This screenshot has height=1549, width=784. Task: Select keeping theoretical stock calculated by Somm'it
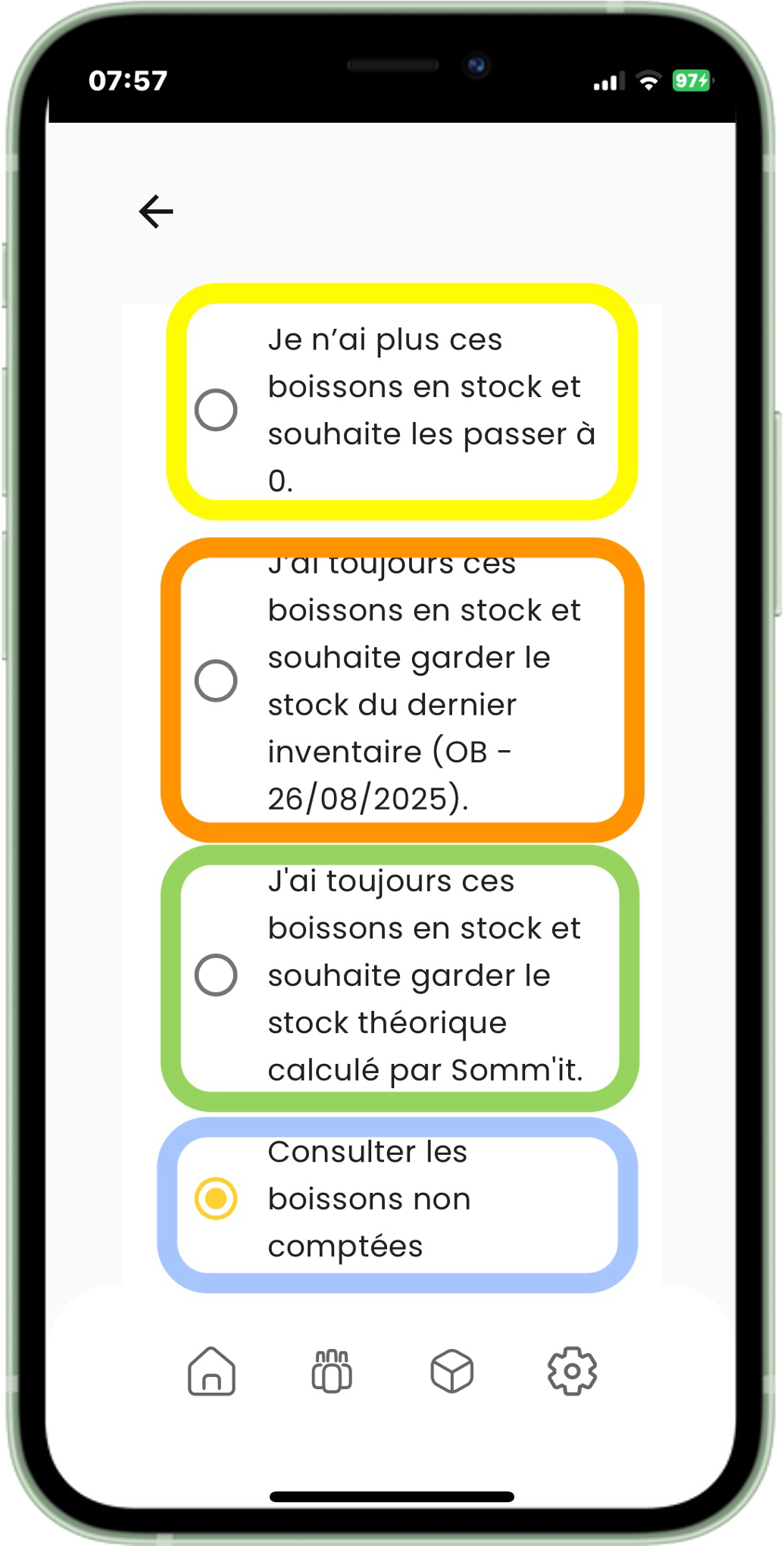217,975
